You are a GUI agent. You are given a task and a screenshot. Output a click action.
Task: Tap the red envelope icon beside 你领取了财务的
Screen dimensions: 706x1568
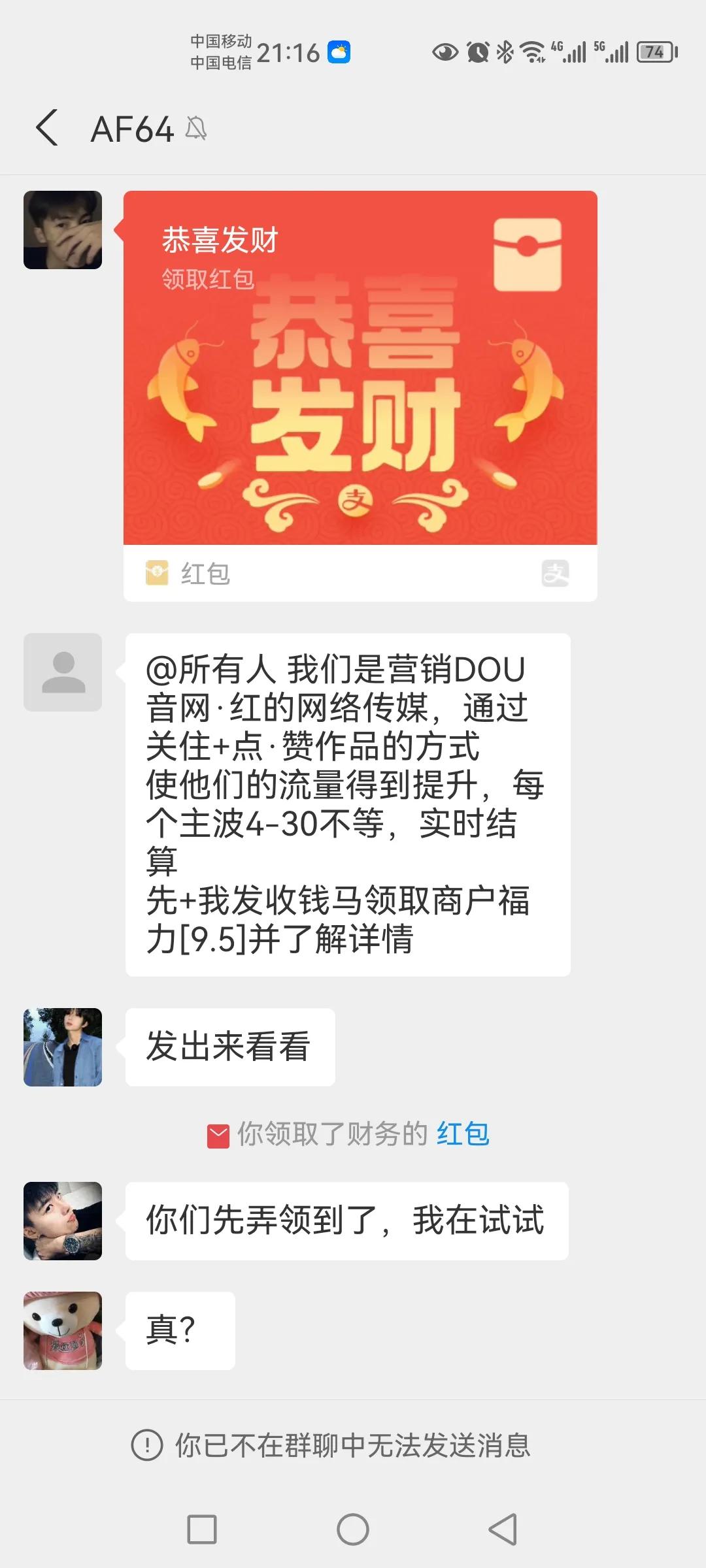[218, 1132]
